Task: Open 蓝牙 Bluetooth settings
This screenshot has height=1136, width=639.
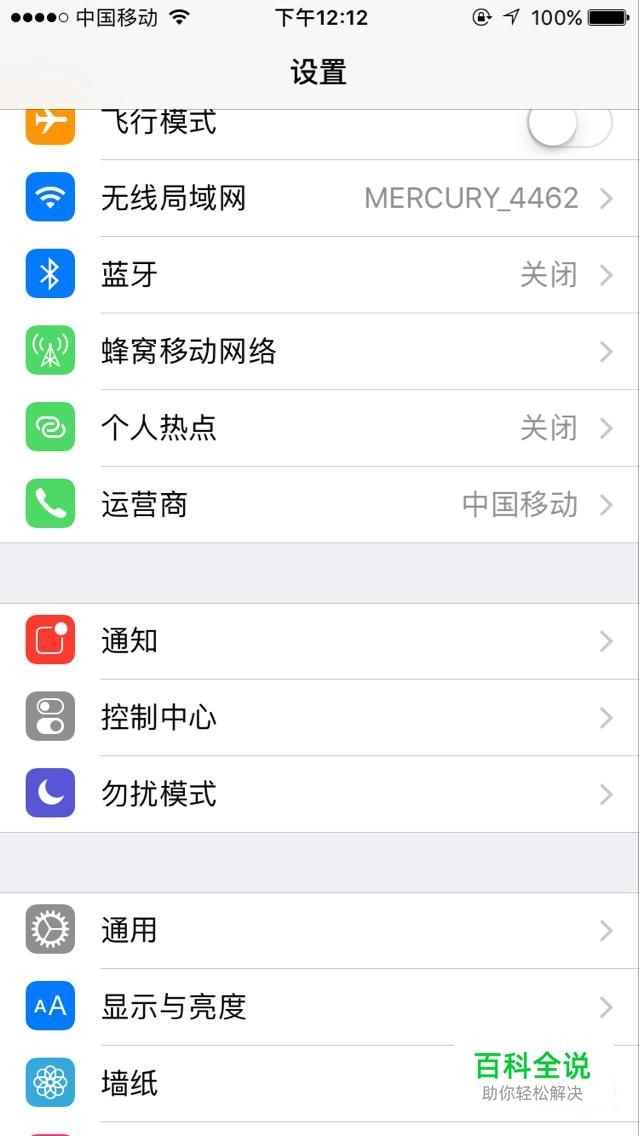Action: (320, 275)
